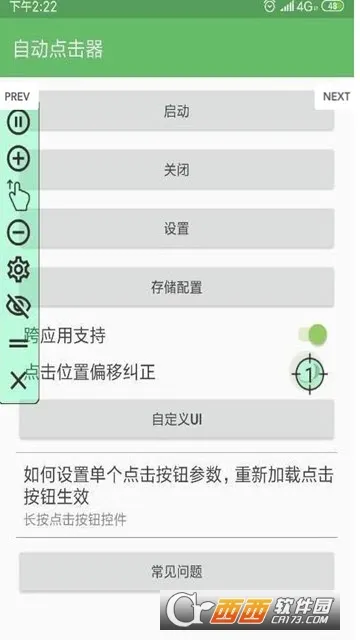Tap the crosshair target numbered 1

pos(309,373)
